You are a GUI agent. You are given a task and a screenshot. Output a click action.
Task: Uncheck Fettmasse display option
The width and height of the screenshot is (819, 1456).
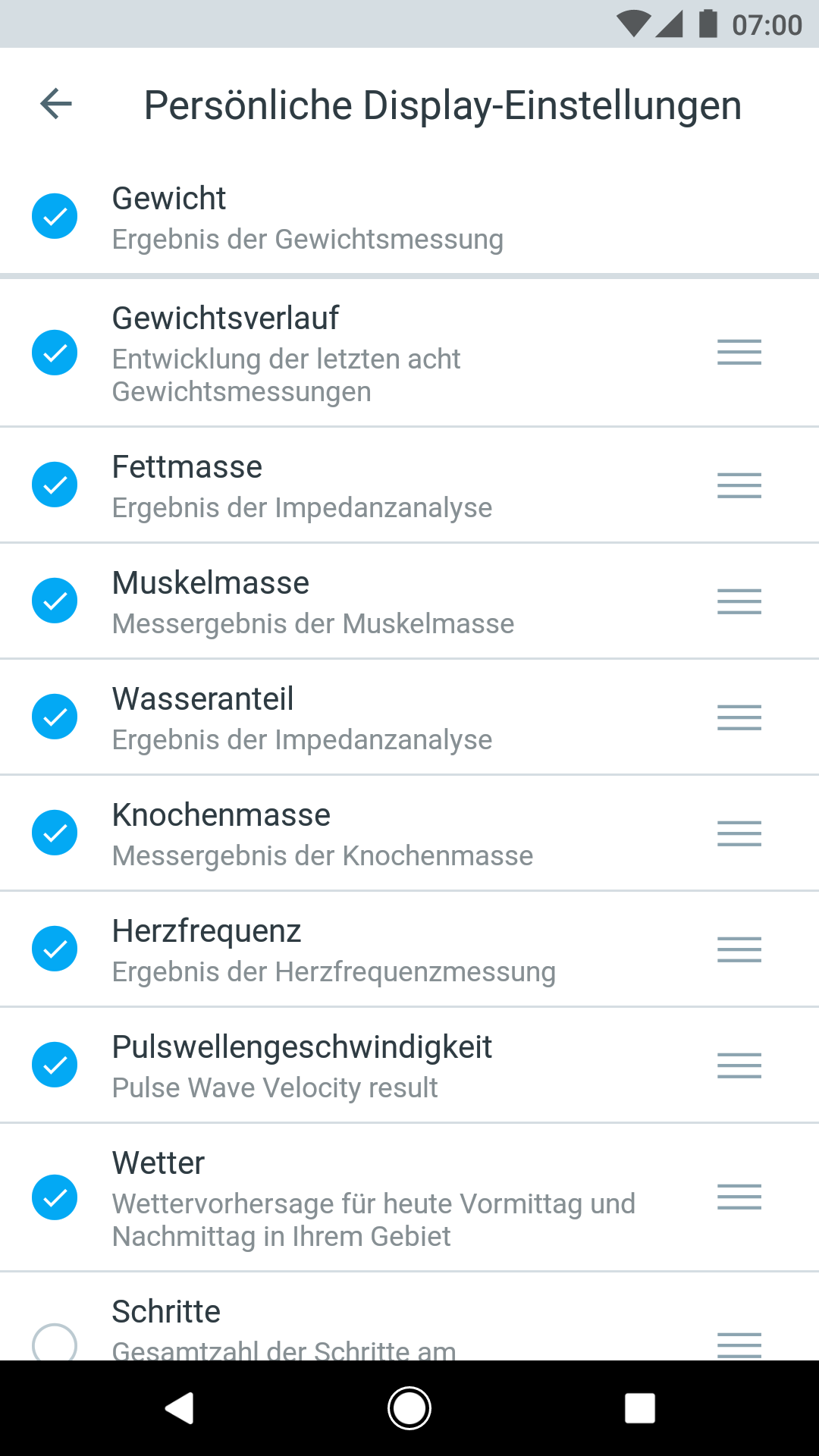coord(55,485)
